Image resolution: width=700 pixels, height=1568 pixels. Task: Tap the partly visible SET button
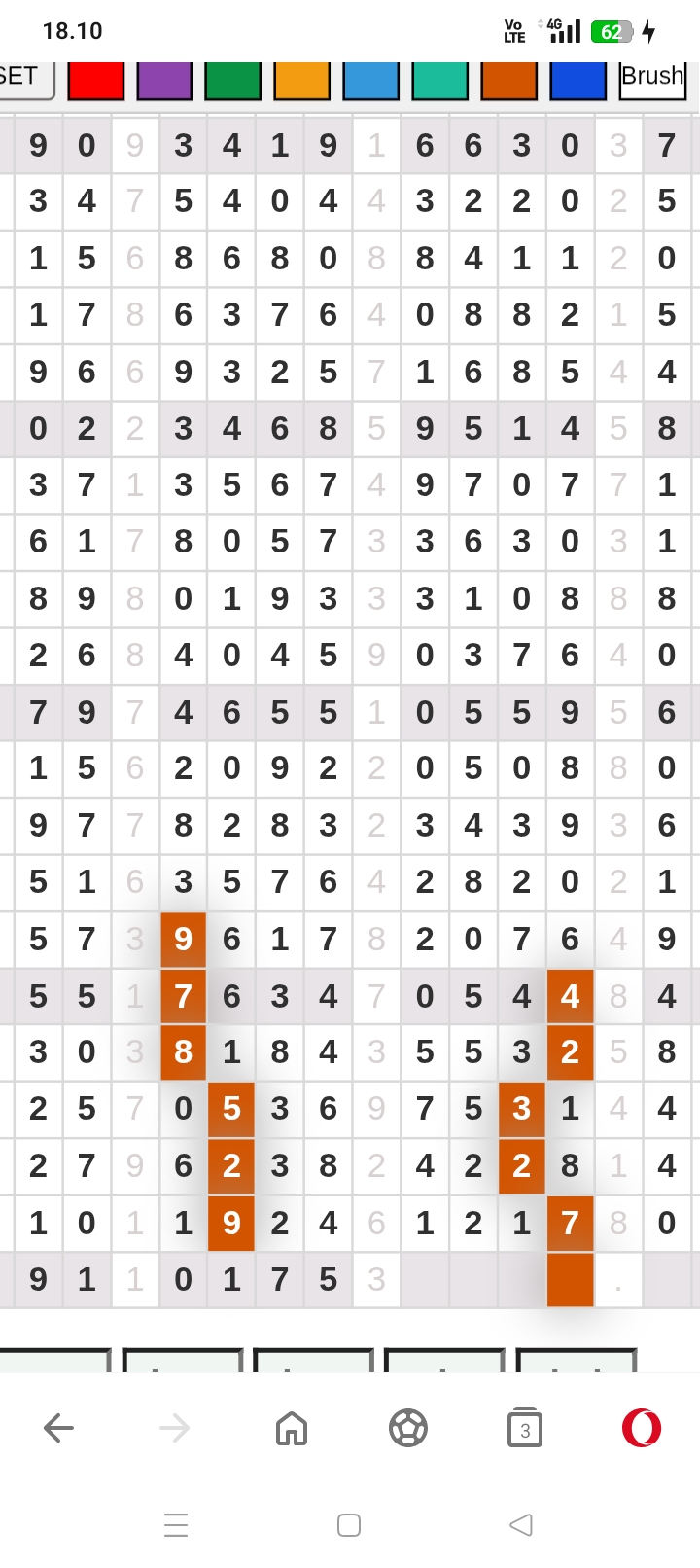coord(23,78)
